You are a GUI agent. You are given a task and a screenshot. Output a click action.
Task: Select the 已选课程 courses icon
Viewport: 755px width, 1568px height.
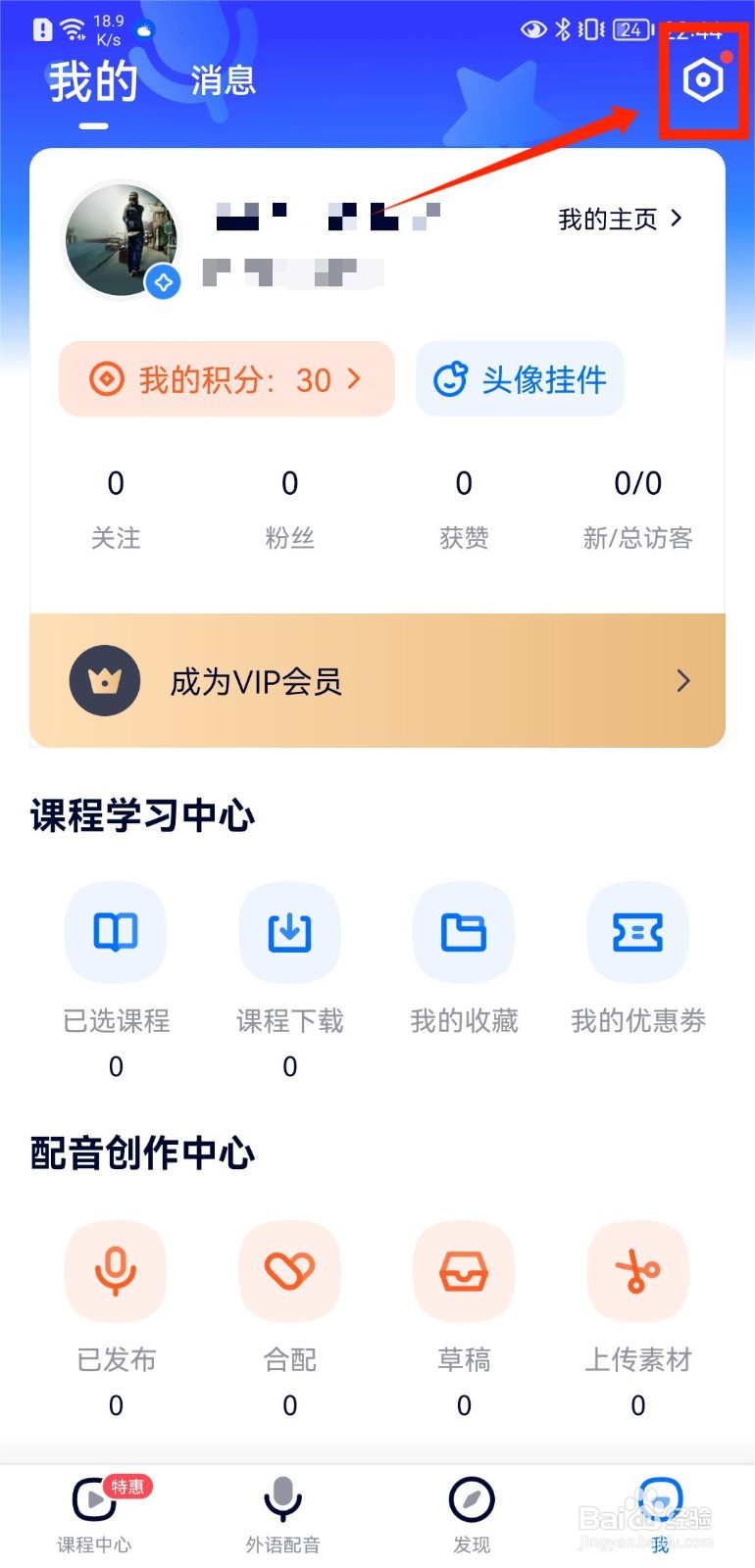click(x=116, y=932)
